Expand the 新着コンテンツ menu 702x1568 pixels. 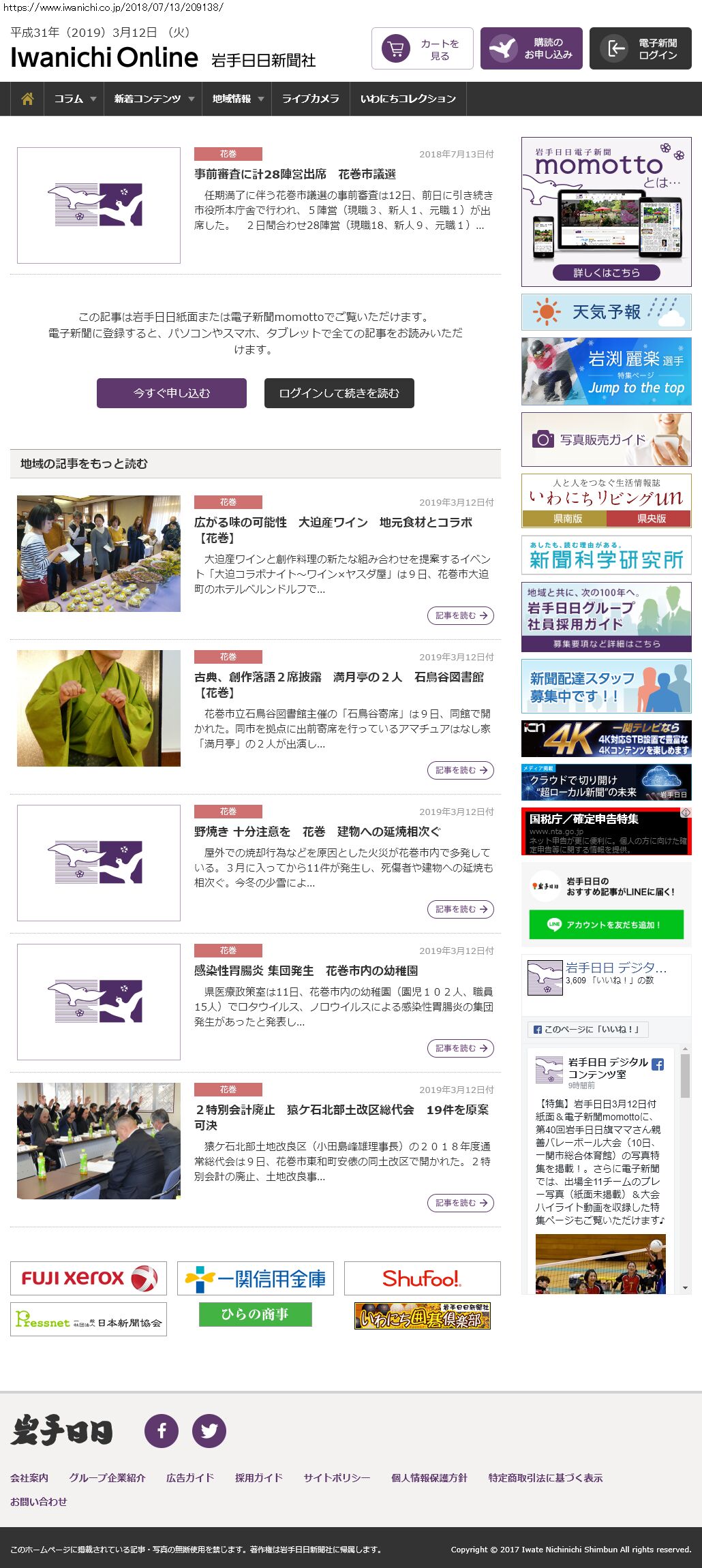153,99
